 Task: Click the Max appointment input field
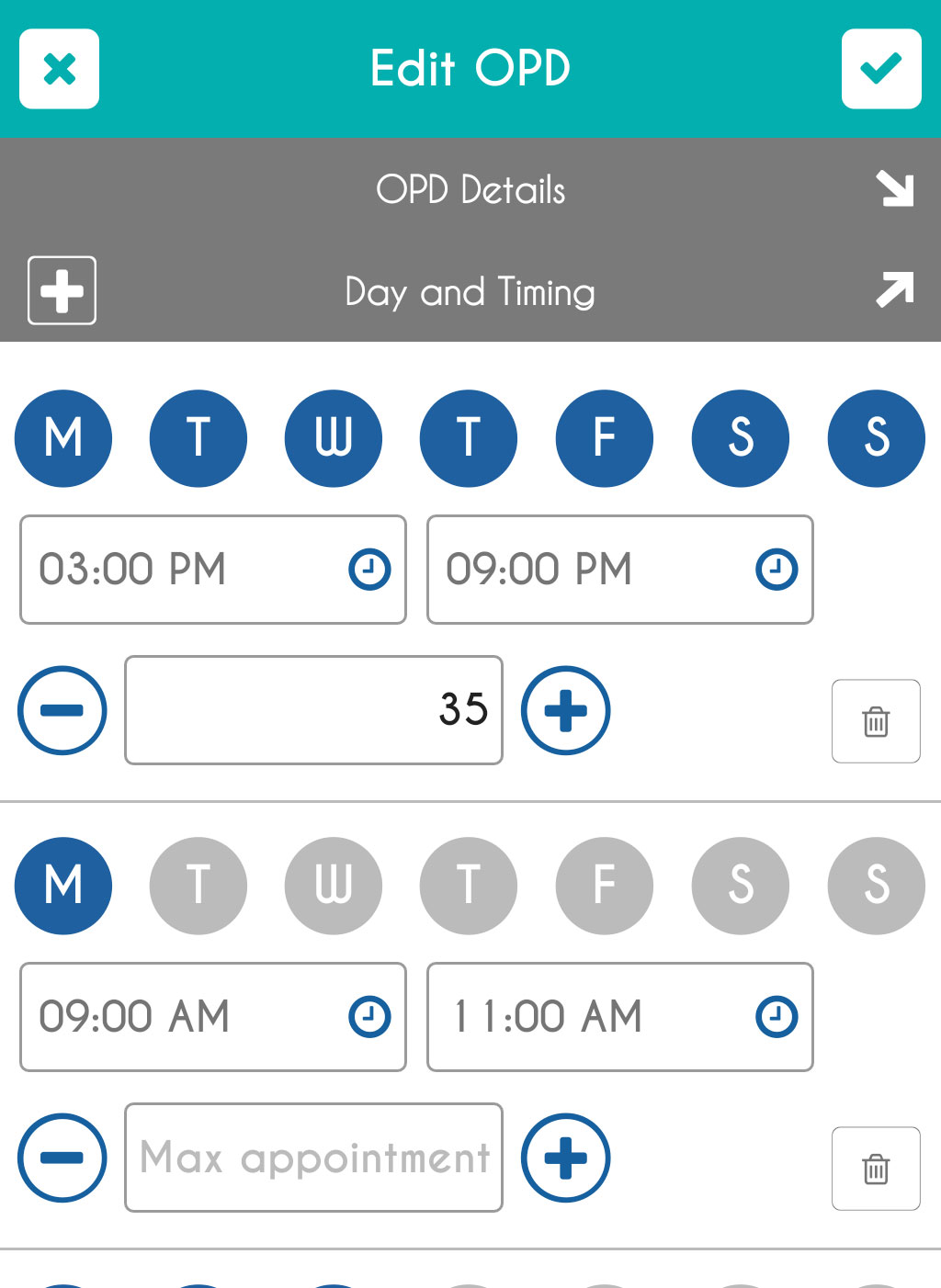tap(313, 1158)
